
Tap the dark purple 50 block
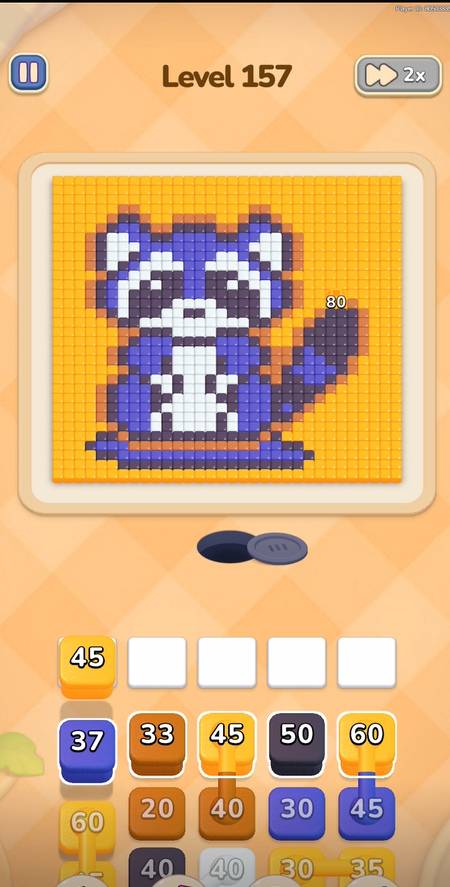pos(297,743)
